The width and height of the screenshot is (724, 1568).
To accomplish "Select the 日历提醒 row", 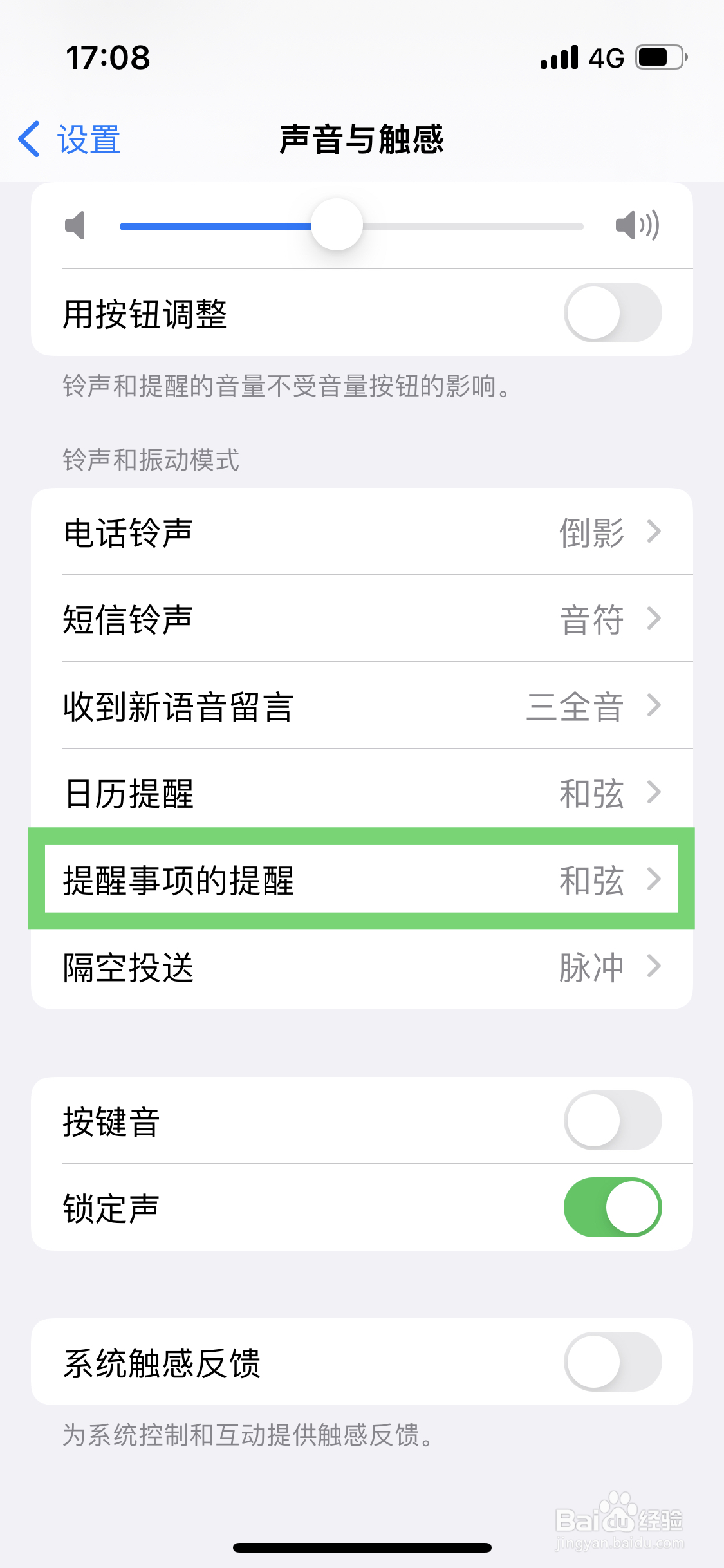I will pyautogui.click(x=362, y=794).
